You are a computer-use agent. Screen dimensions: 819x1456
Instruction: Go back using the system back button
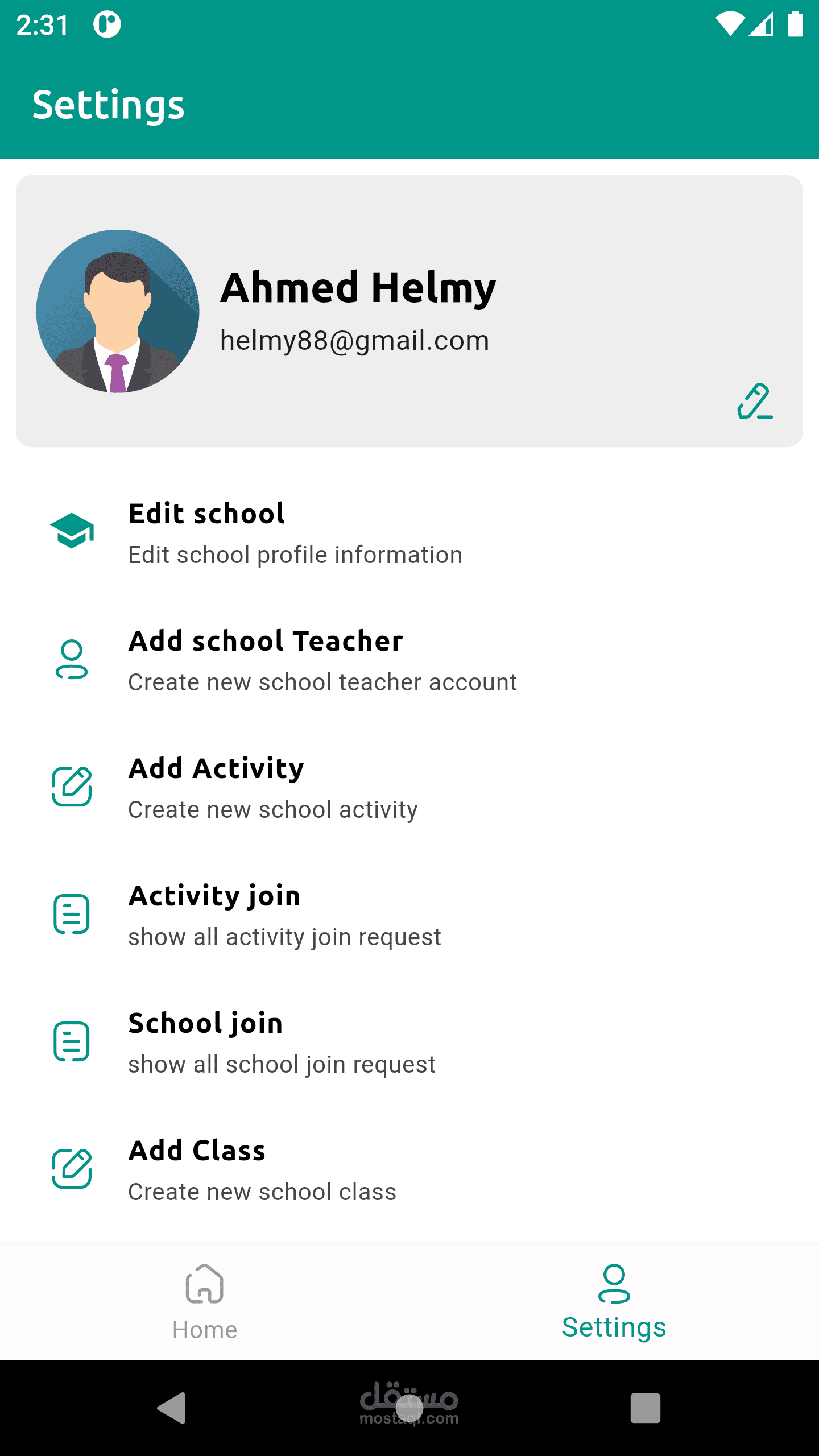click(x=172, y=1408)
